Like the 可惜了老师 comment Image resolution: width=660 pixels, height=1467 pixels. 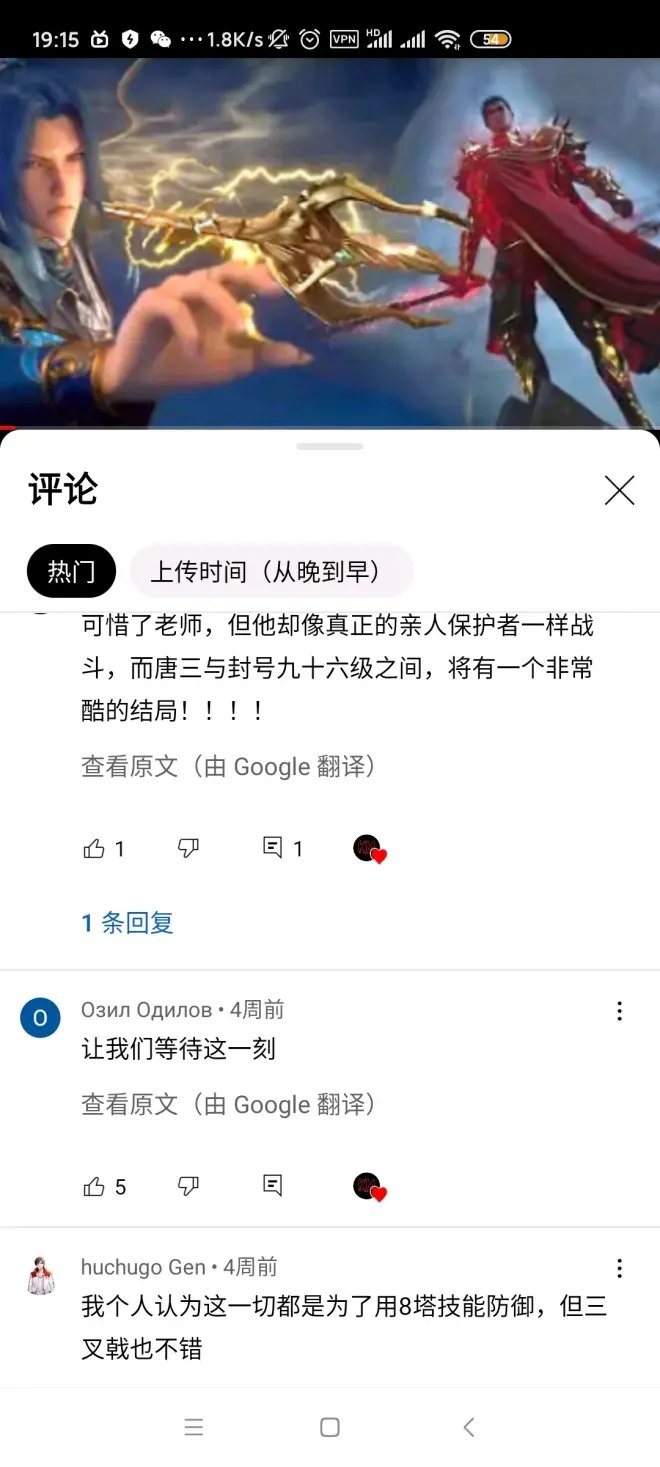point(94,849)
